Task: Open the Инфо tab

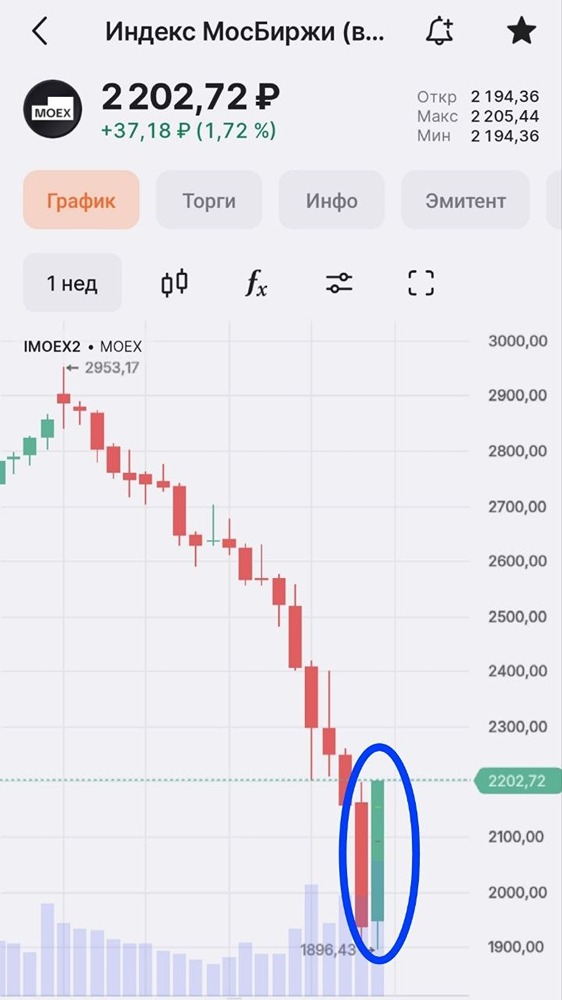Action: [331, 200]
